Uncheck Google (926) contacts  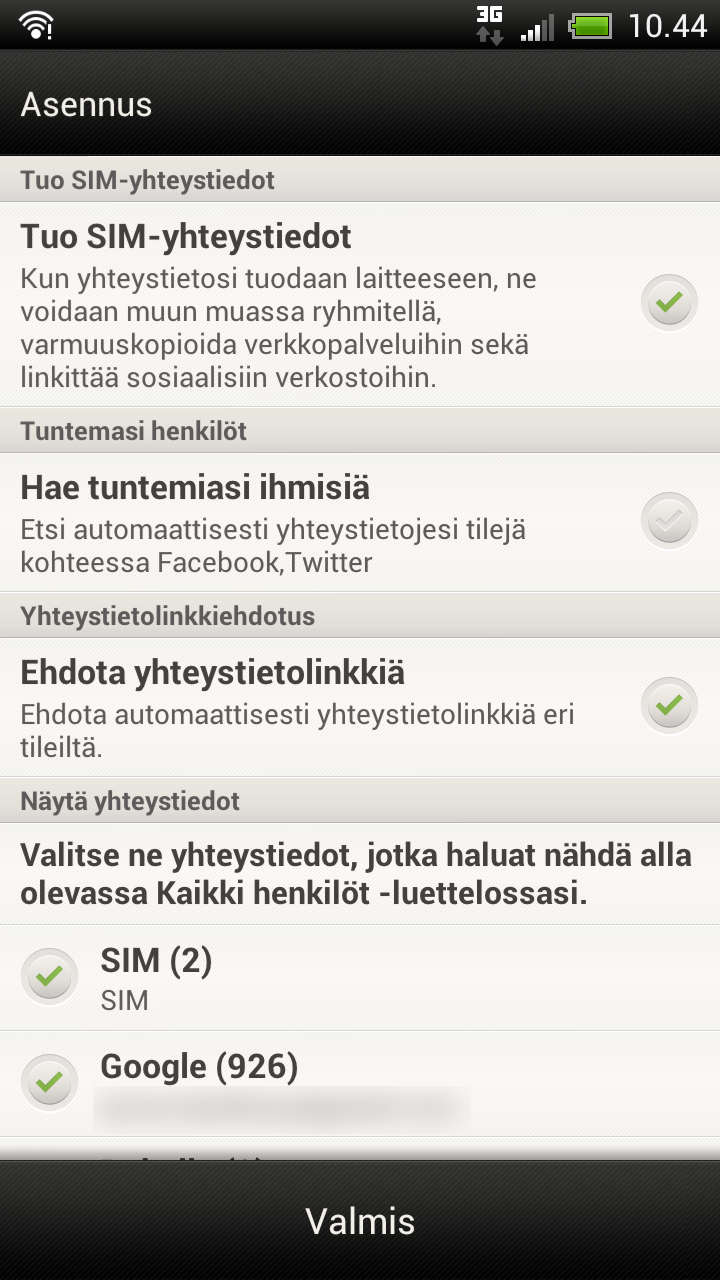pyautogui.click(x=50, y=1082)
